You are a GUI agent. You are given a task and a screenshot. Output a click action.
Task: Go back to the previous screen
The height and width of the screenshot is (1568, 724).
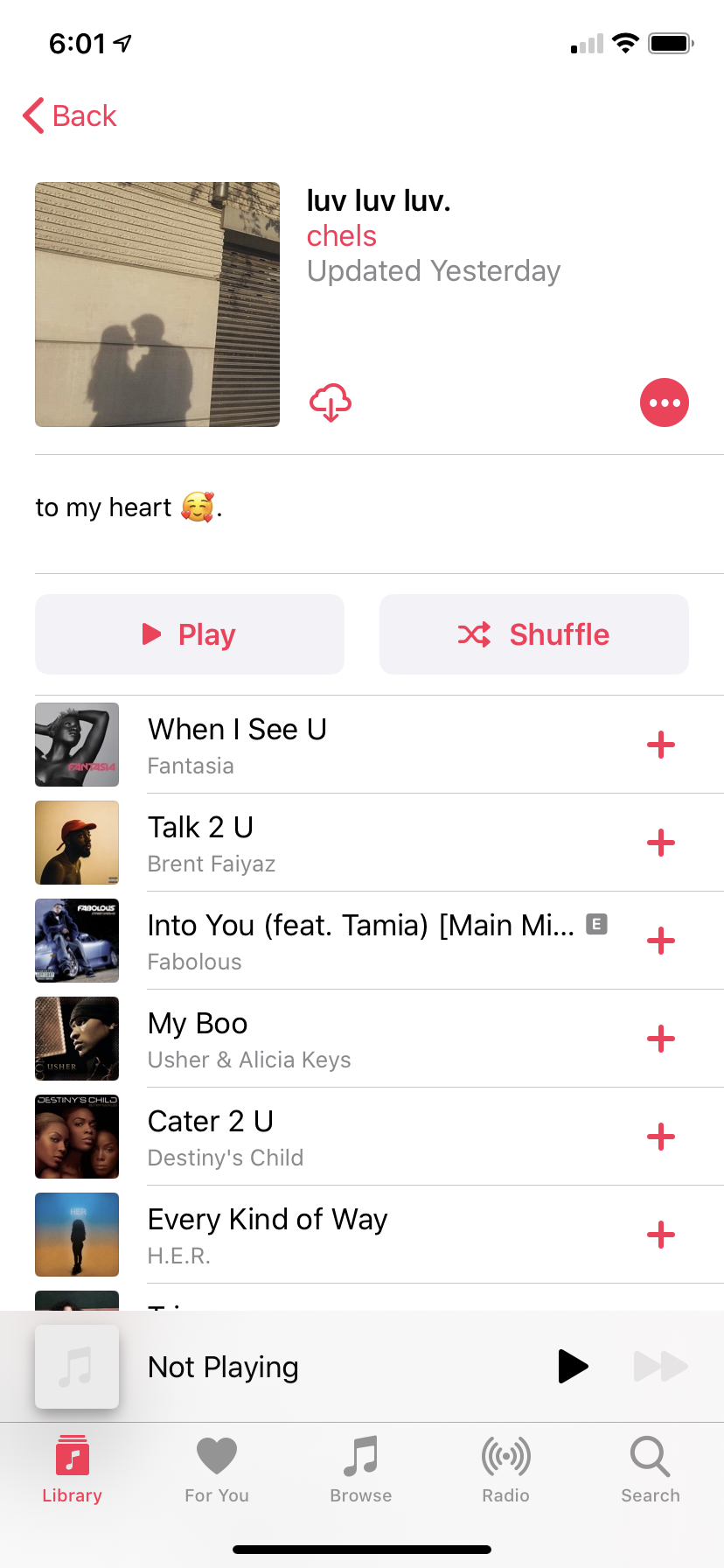point(70,115)
